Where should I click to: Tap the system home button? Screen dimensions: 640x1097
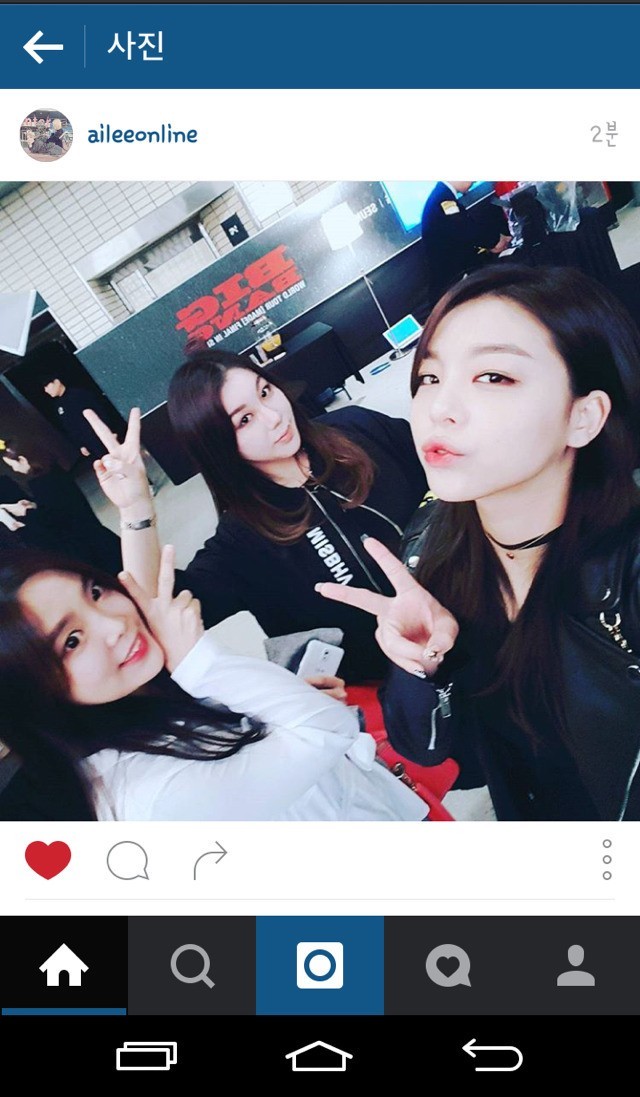point(319,1055)
